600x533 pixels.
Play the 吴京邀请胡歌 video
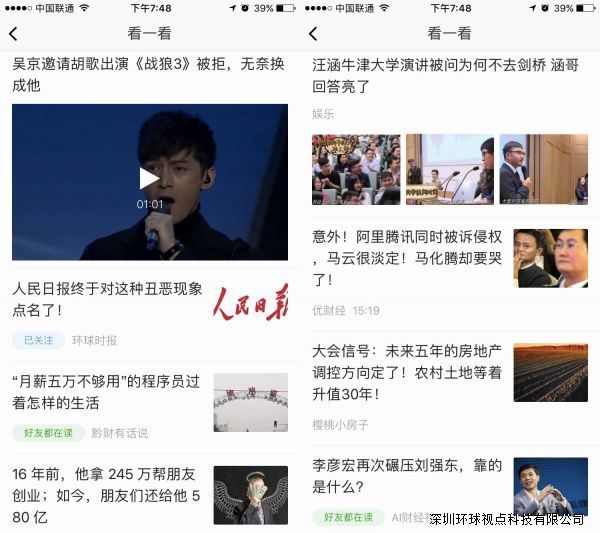pyautogui.click(x=149, y=178)
